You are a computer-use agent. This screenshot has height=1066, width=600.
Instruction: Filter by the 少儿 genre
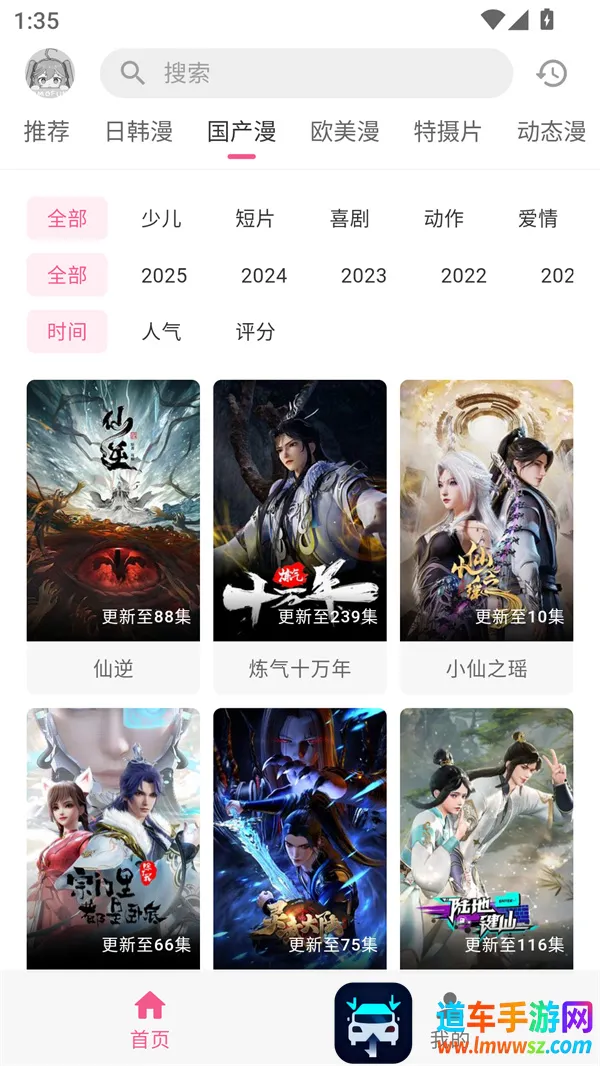(x=161, y=218)
